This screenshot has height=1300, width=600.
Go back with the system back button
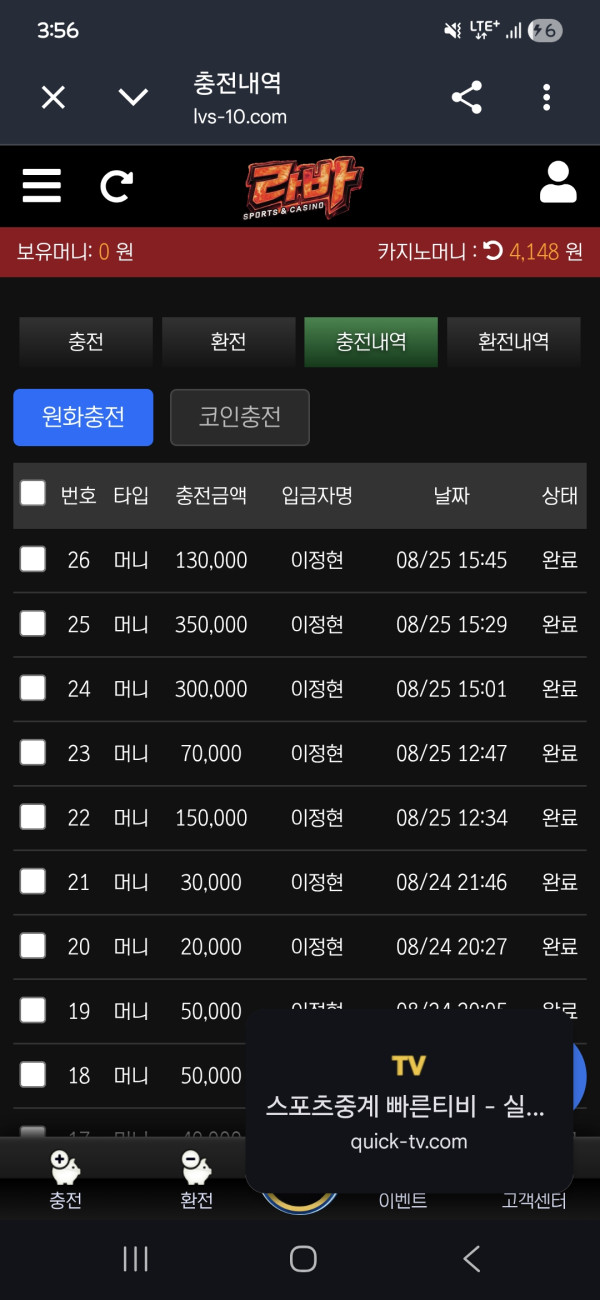coord(472,1258)
